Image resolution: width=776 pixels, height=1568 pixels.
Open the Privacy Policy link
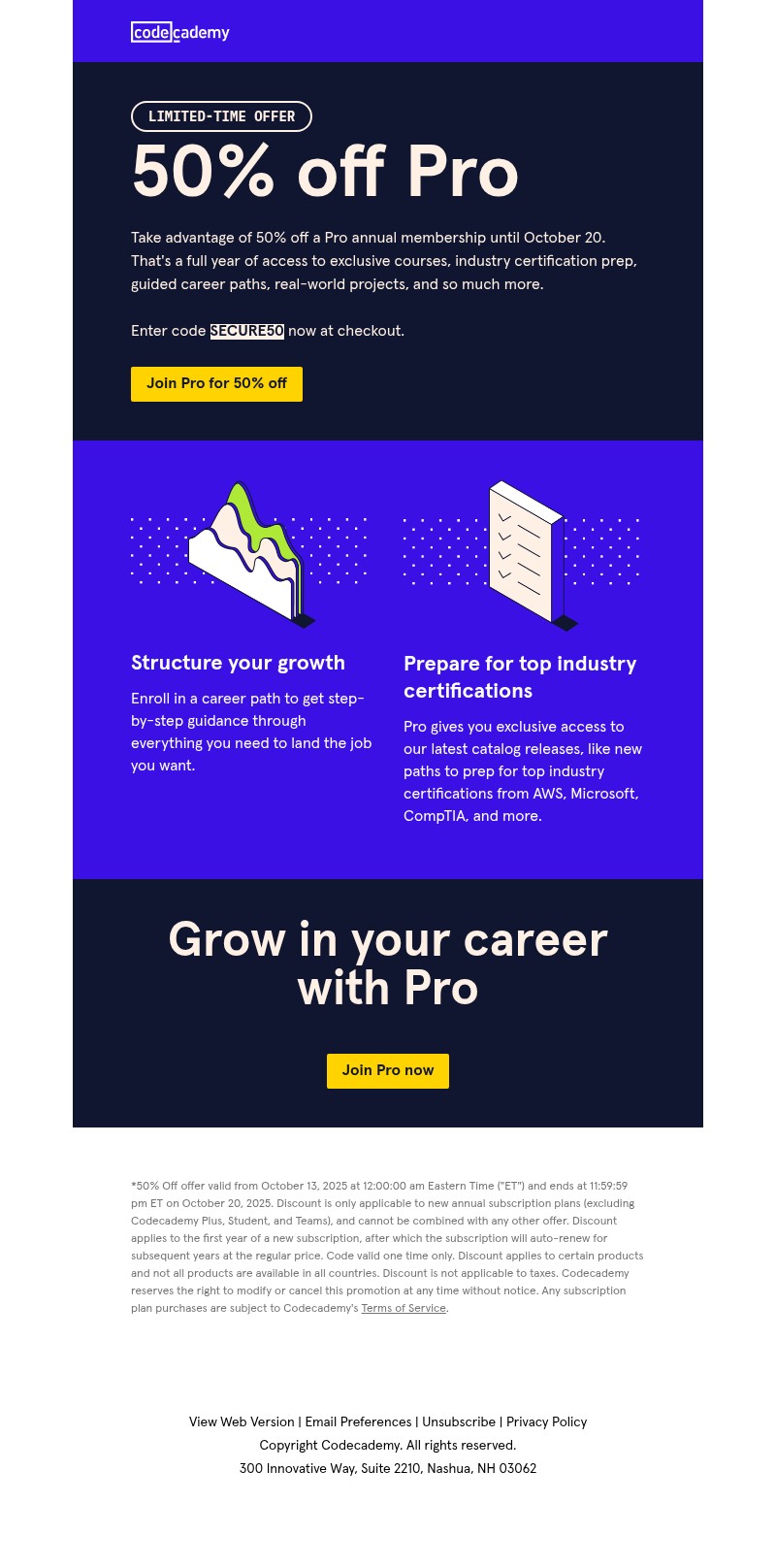click(546, 1421)
